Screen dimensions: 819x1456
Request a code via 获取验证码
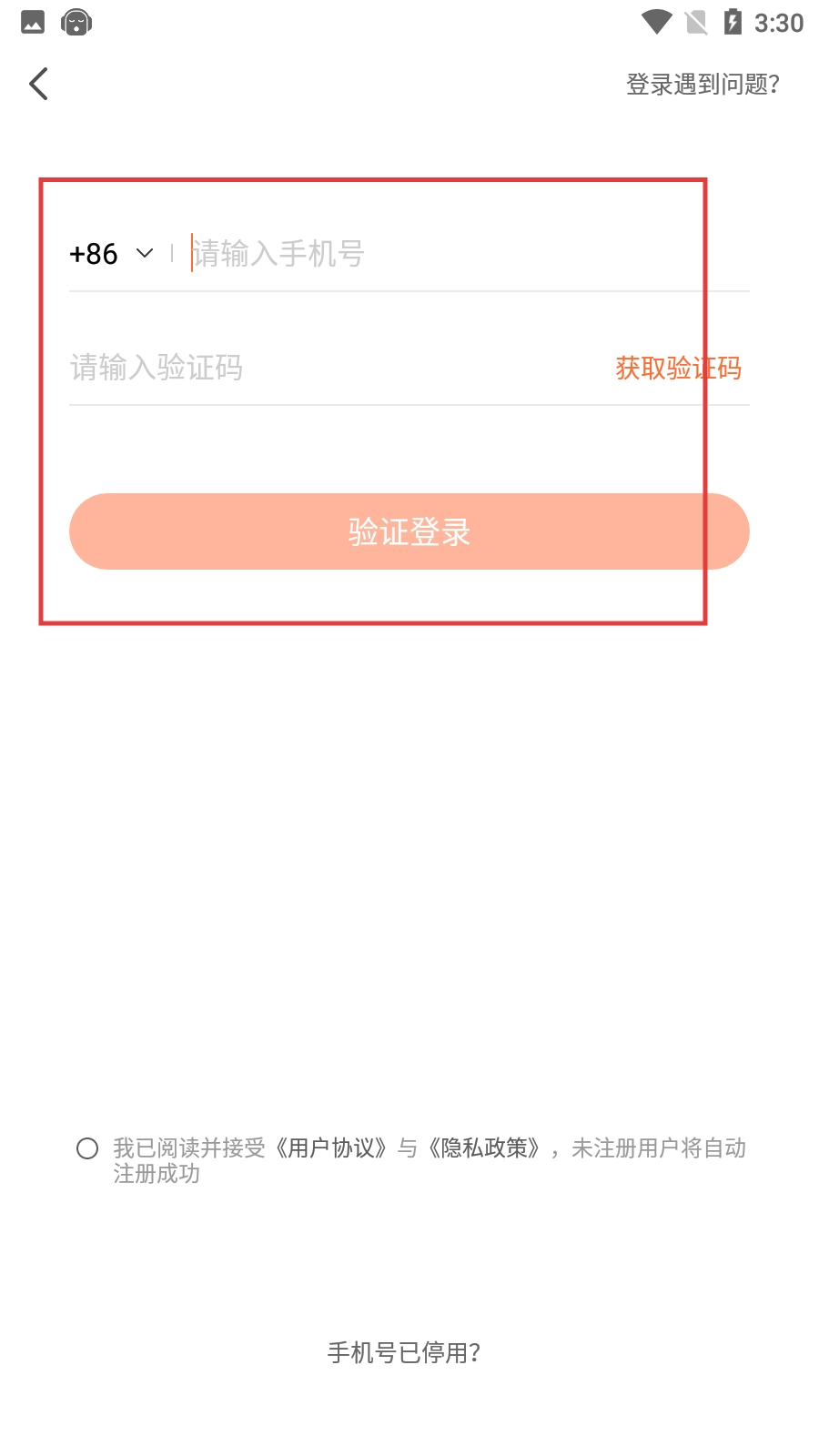tap(678, 368)
